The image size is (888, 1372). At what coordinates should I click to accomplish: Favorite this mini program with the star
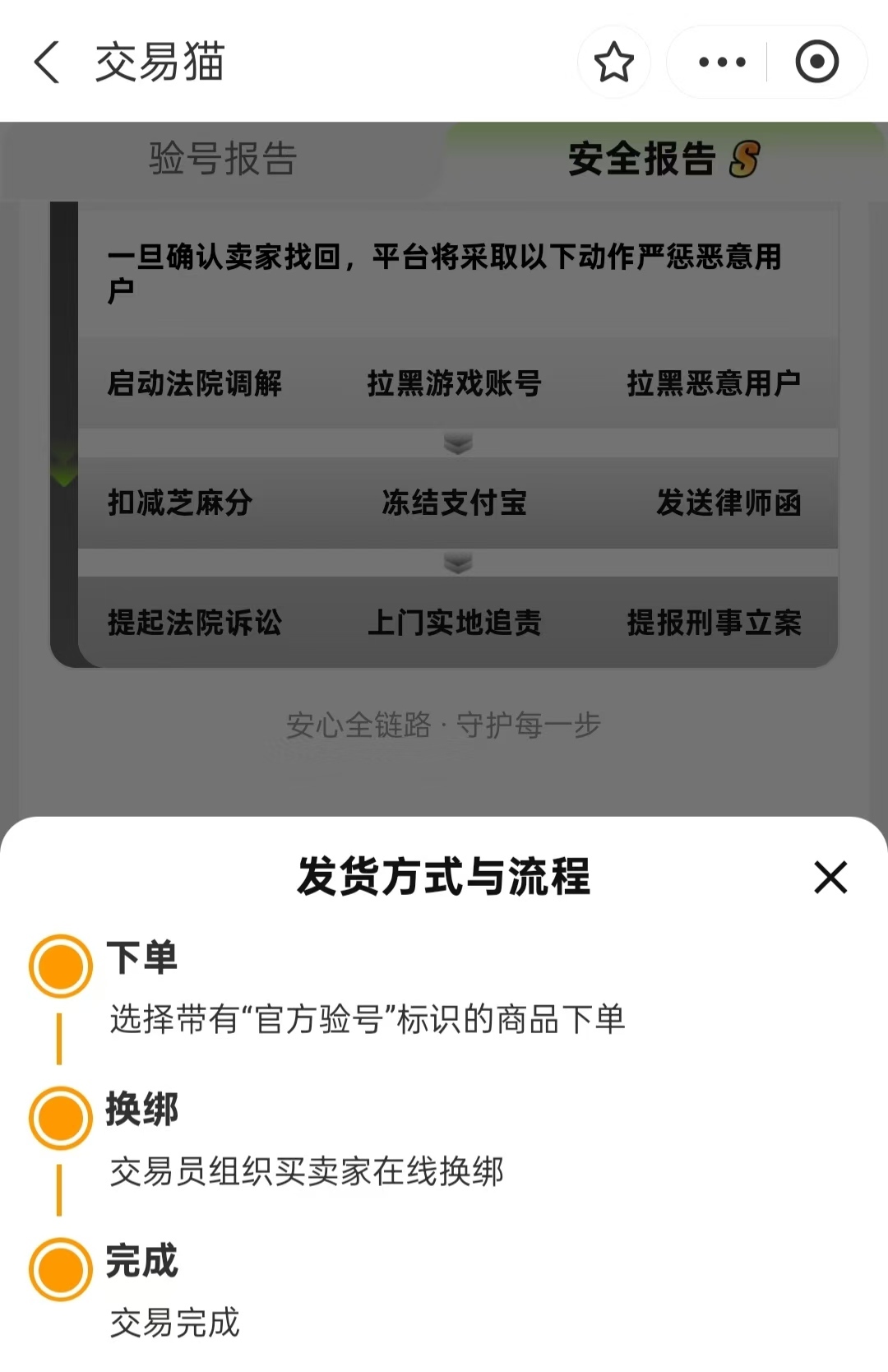[x=613, y=63]
